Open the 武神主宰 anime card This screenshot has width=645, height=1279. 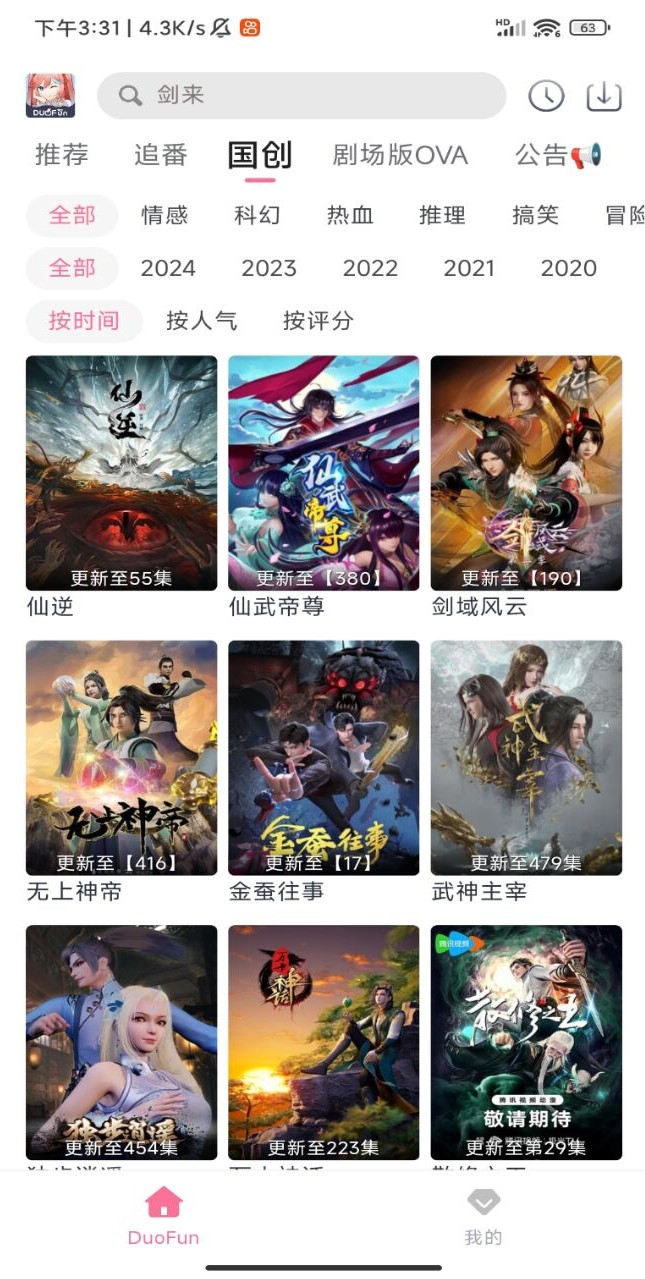pyautogui.click(x=526, y=758)
